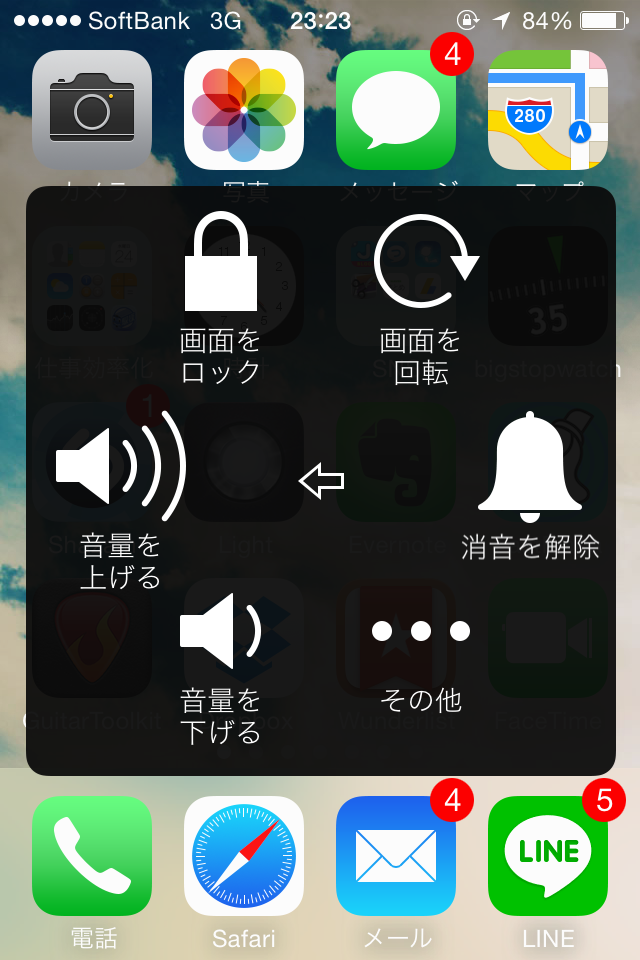
Task: Open the Maps app
Action: 548,110
